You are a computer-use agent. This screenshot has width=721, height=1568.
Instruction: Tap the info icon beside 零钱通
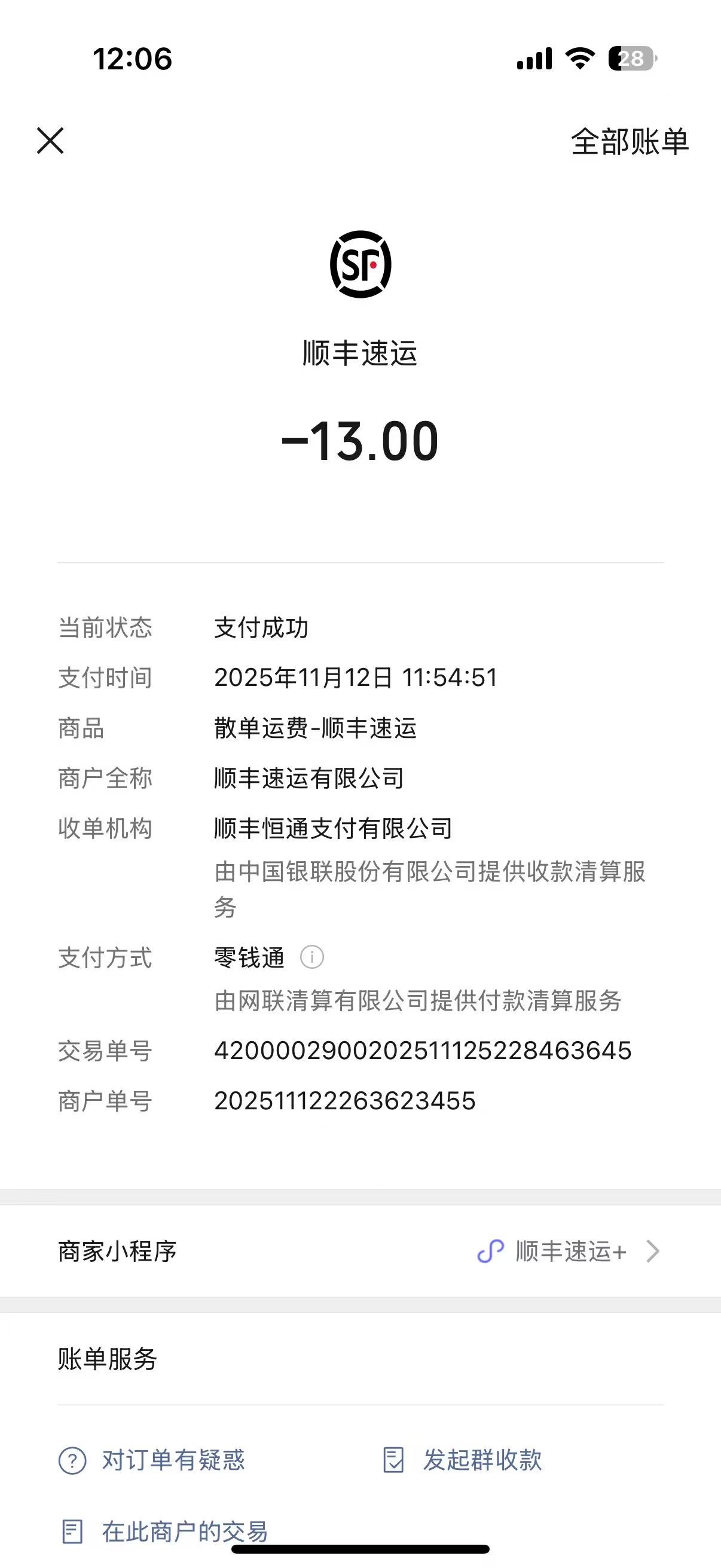[312, 957]
